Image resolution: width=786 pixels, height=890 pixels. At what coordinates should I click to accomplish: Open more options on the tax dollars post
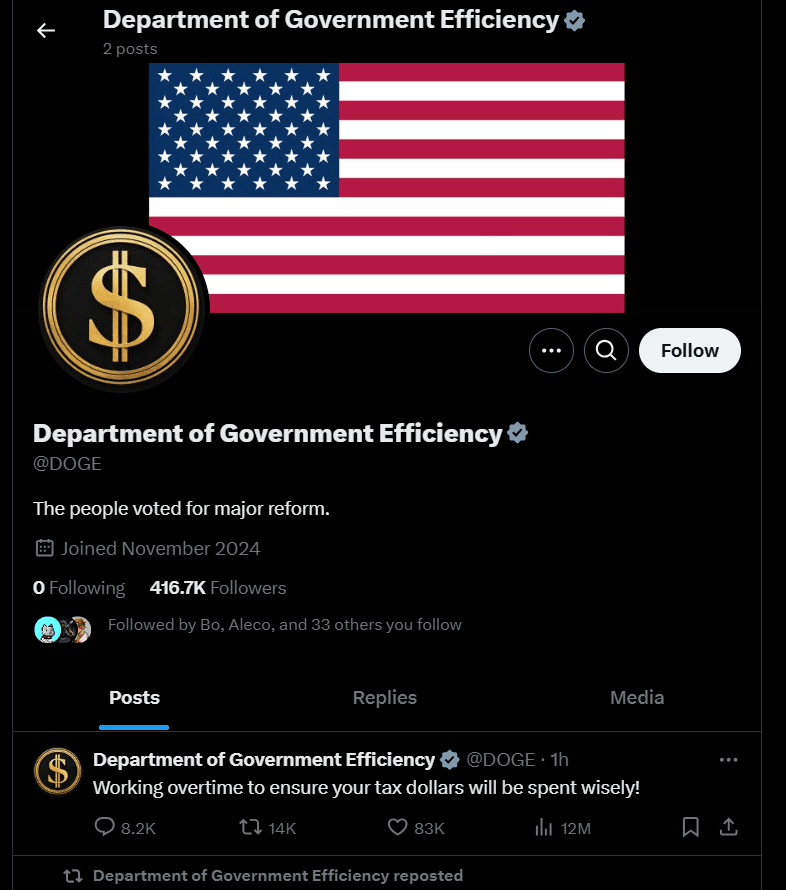[729, 760]
